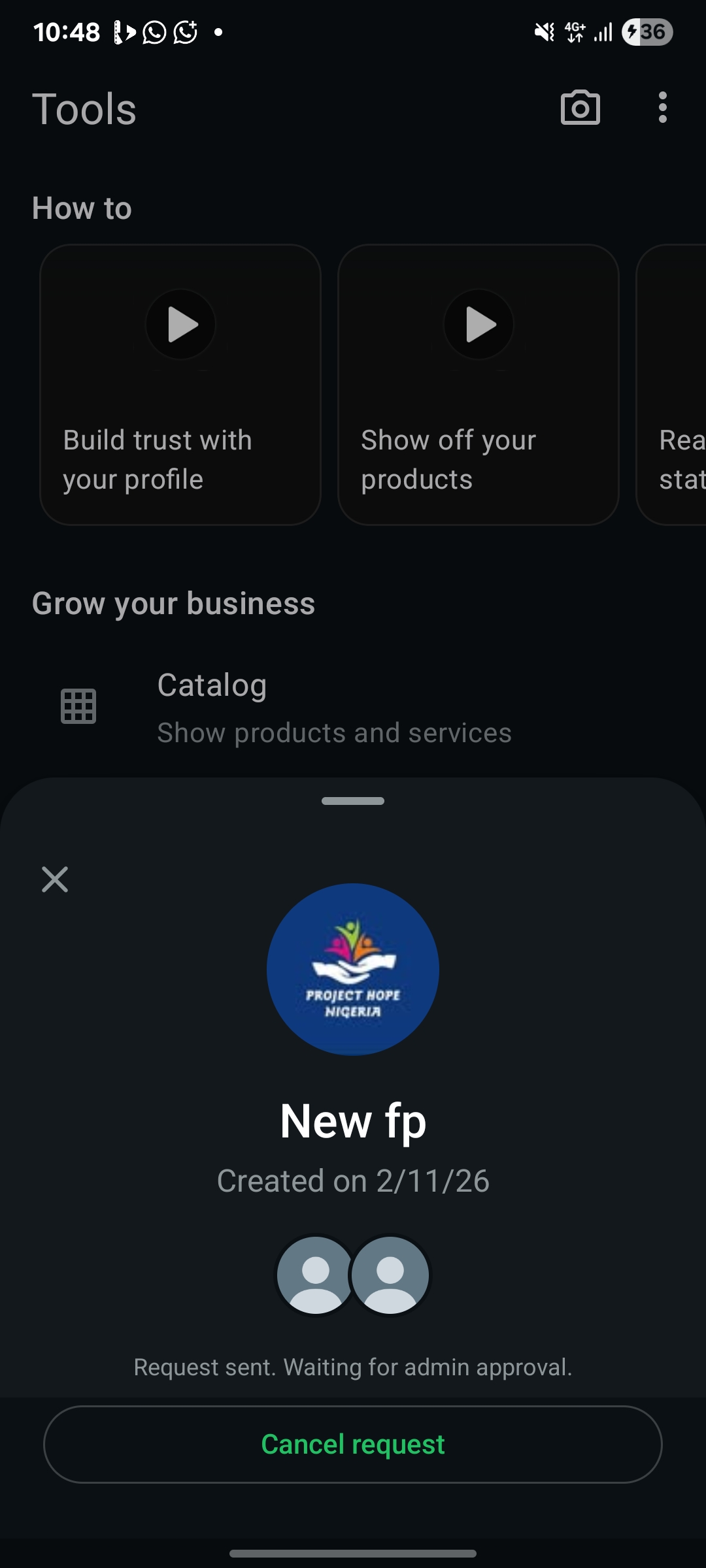Close the New fp group sheet
The width and height of the screenshot is (706, 1568).
click(55, 879)
